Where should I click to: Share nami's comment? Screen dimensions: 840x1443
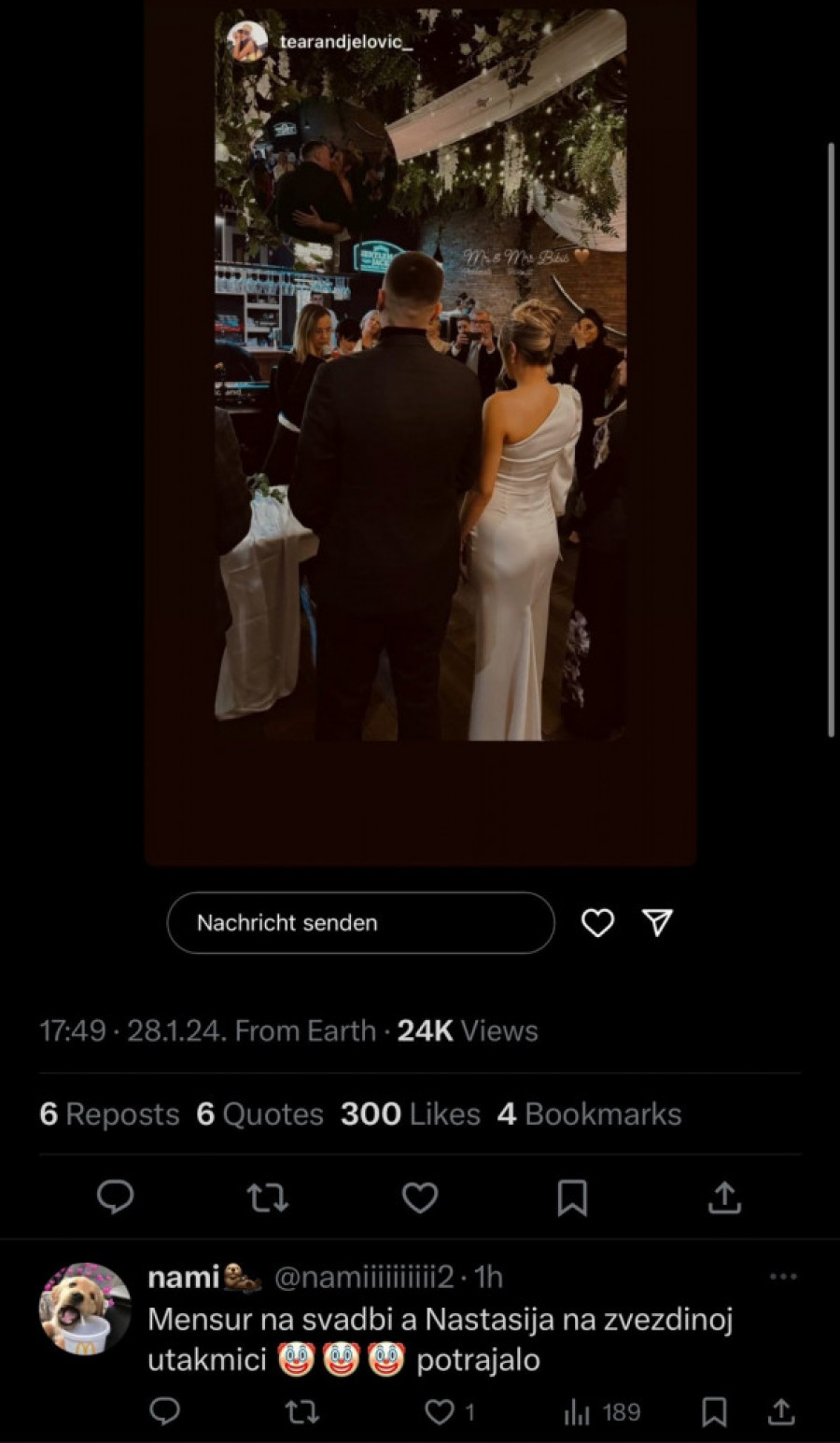coord(780,1412)
